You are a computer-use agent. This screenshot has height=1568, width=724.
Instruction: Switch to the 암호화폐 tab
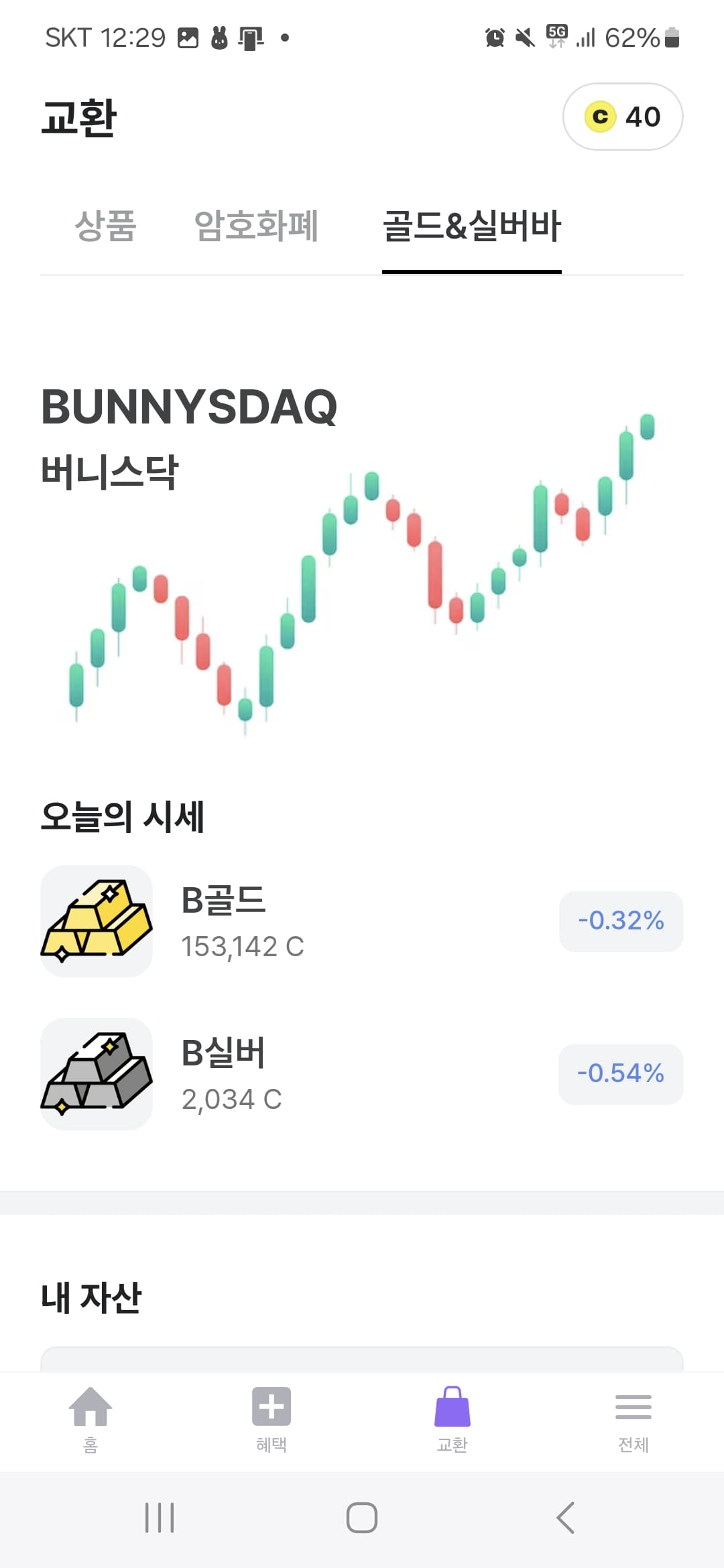coord(256,226)
